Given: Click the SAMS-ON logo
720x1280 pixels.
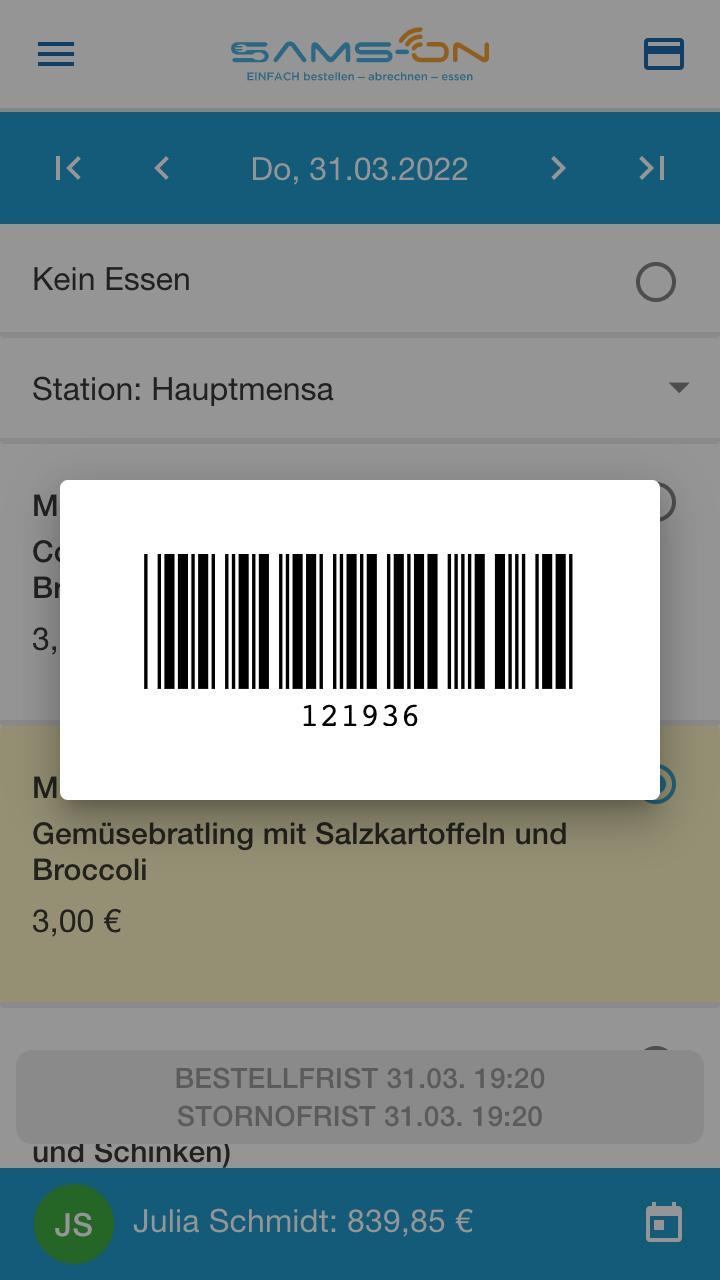Looking at the screenshot, I should click(360, 55).
